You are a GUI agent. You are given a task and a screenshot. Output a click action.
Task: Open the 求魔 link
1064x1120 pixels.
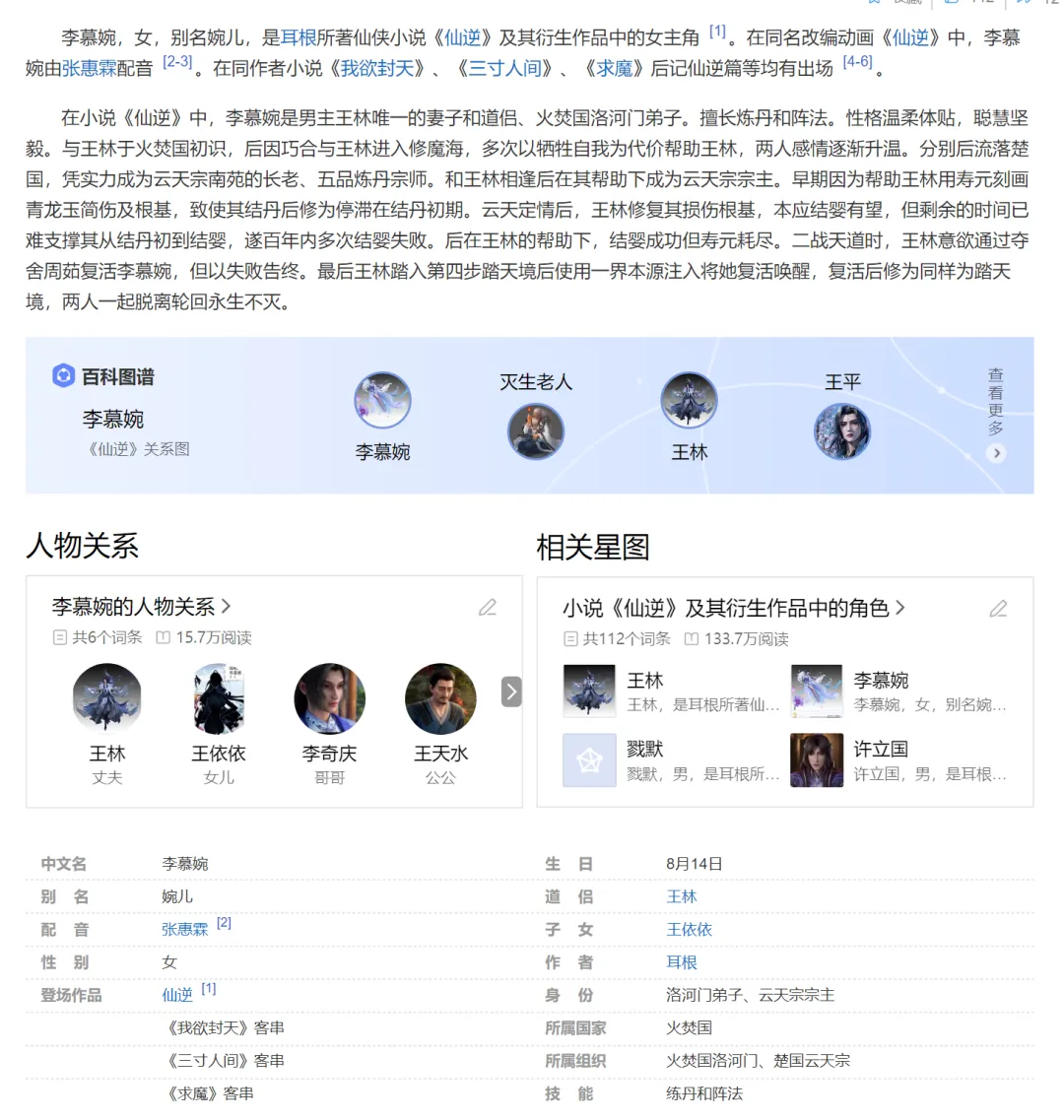pyautogui.click(x=614, y=69)
